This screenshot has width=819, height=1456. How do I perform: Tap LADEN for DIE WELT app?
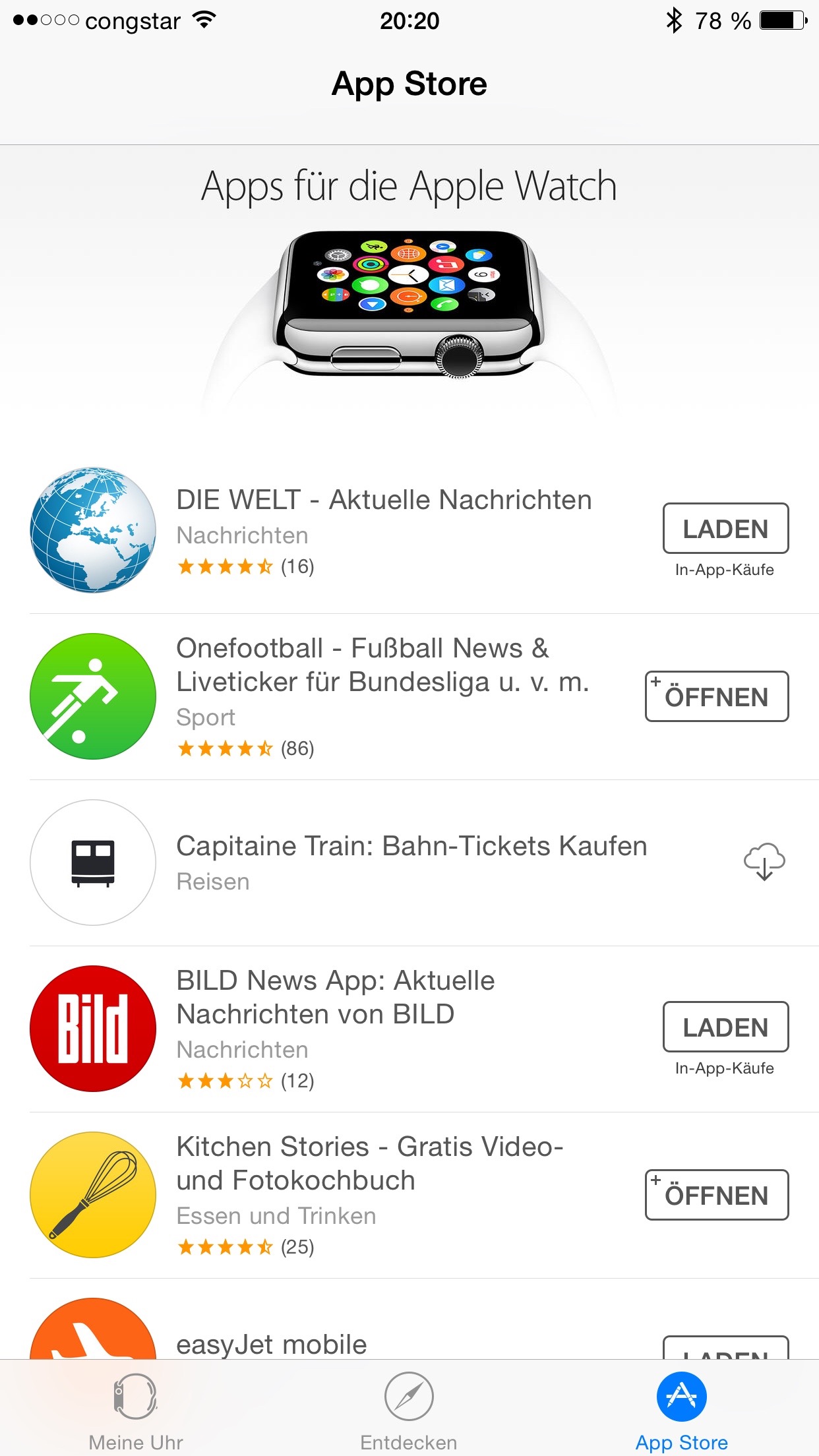pyautogui.click(x=724, y=529)
